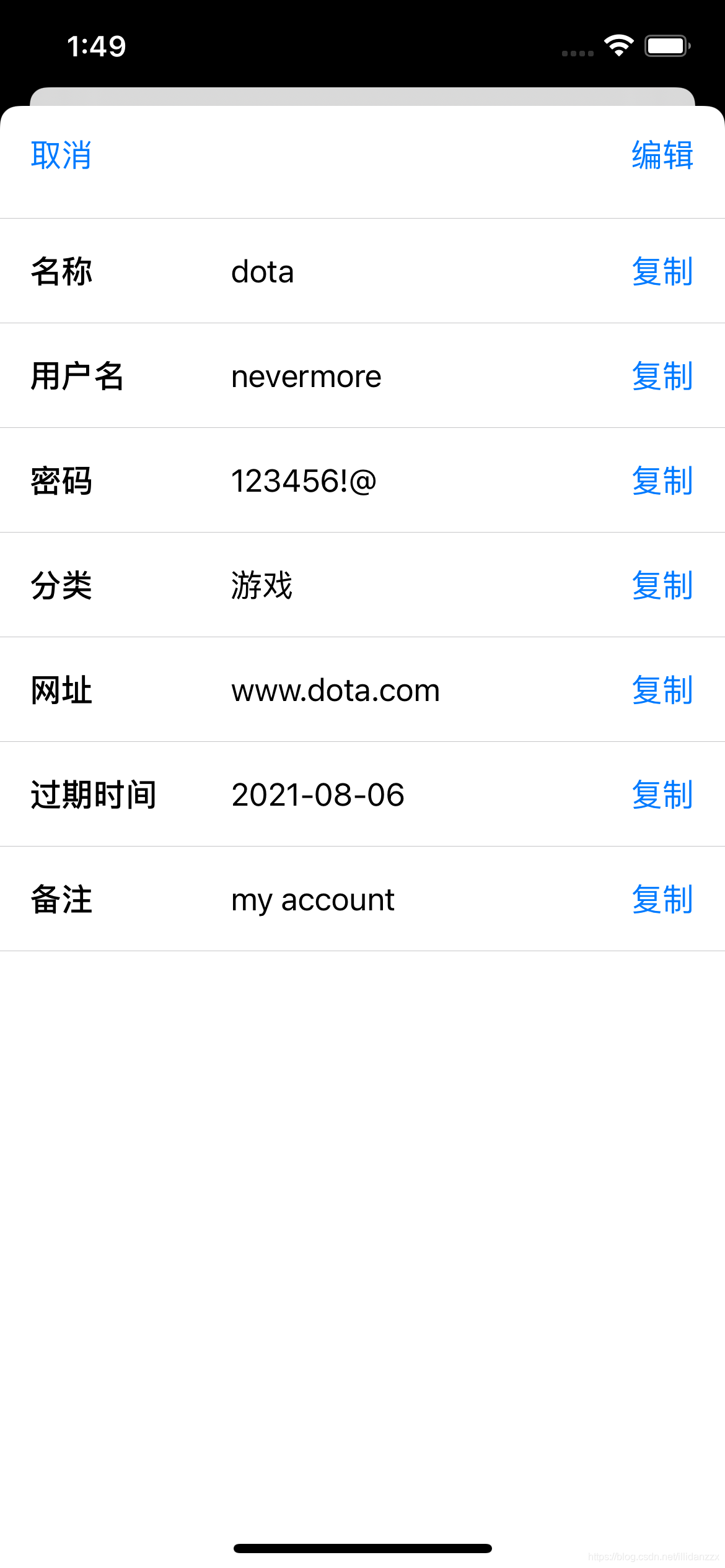Copy the 网址 www.dota.com
The image size is (725, 1568).
coord(662,690)
